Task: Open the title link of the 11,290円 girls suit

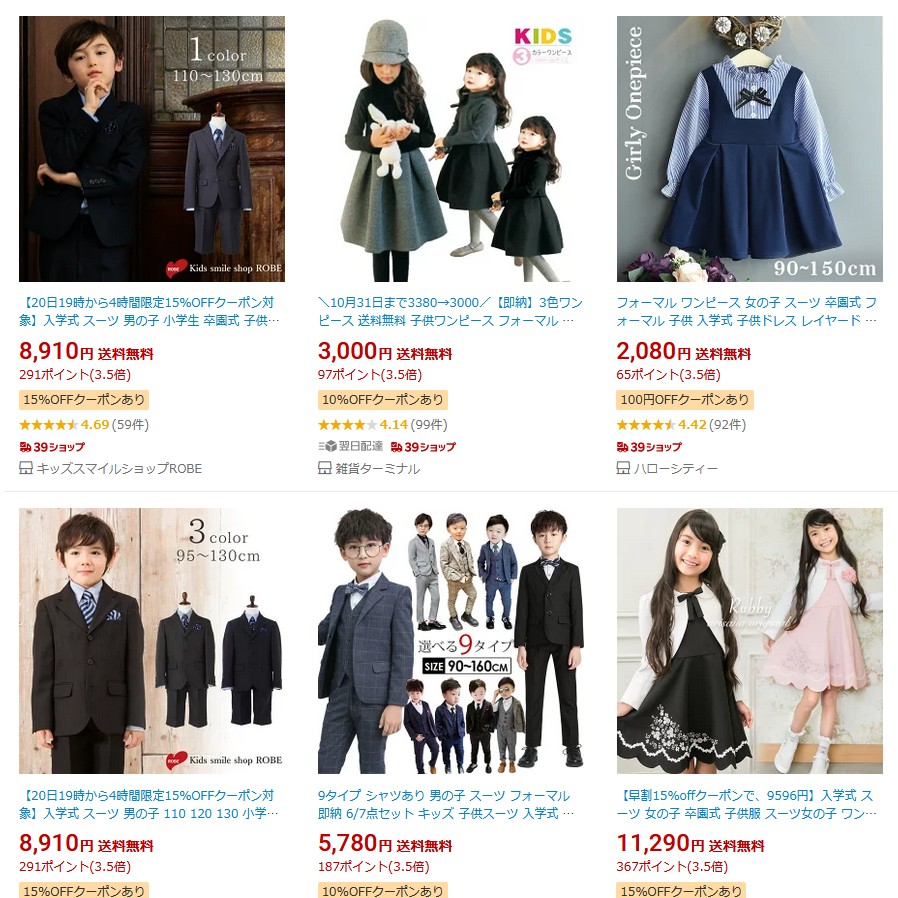Action: [745, 805]
